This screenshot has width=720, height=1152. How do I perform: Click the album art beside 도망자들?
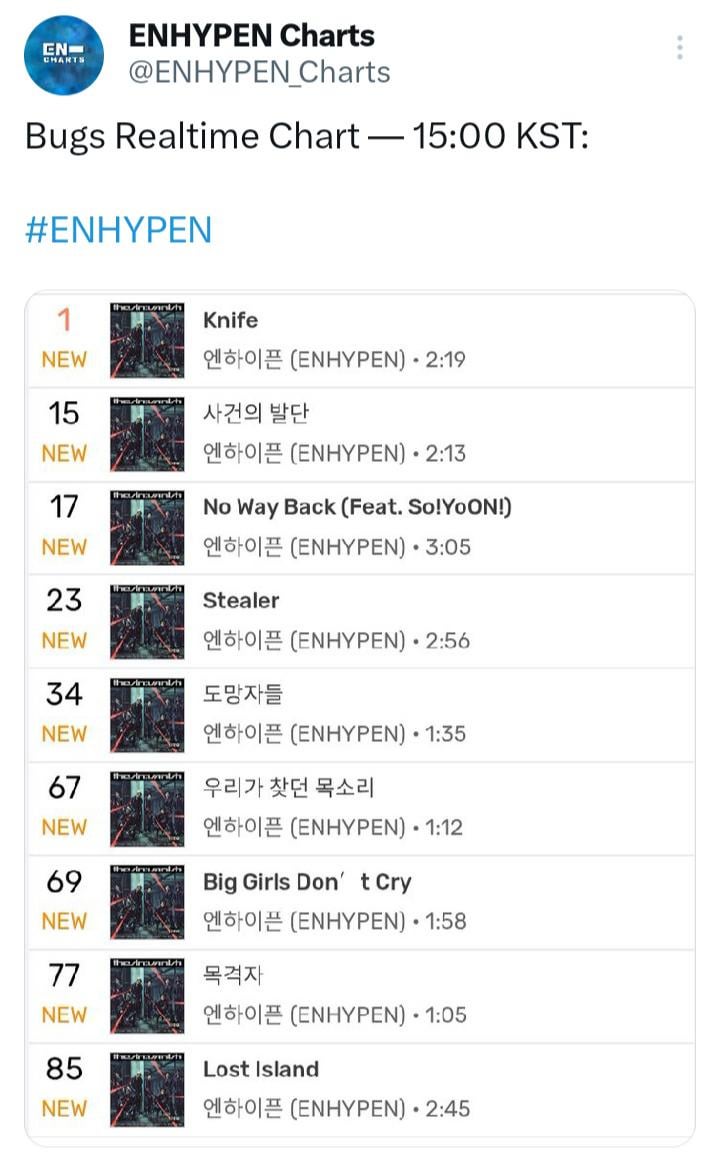pyautogui.click(x=146, y=714)
